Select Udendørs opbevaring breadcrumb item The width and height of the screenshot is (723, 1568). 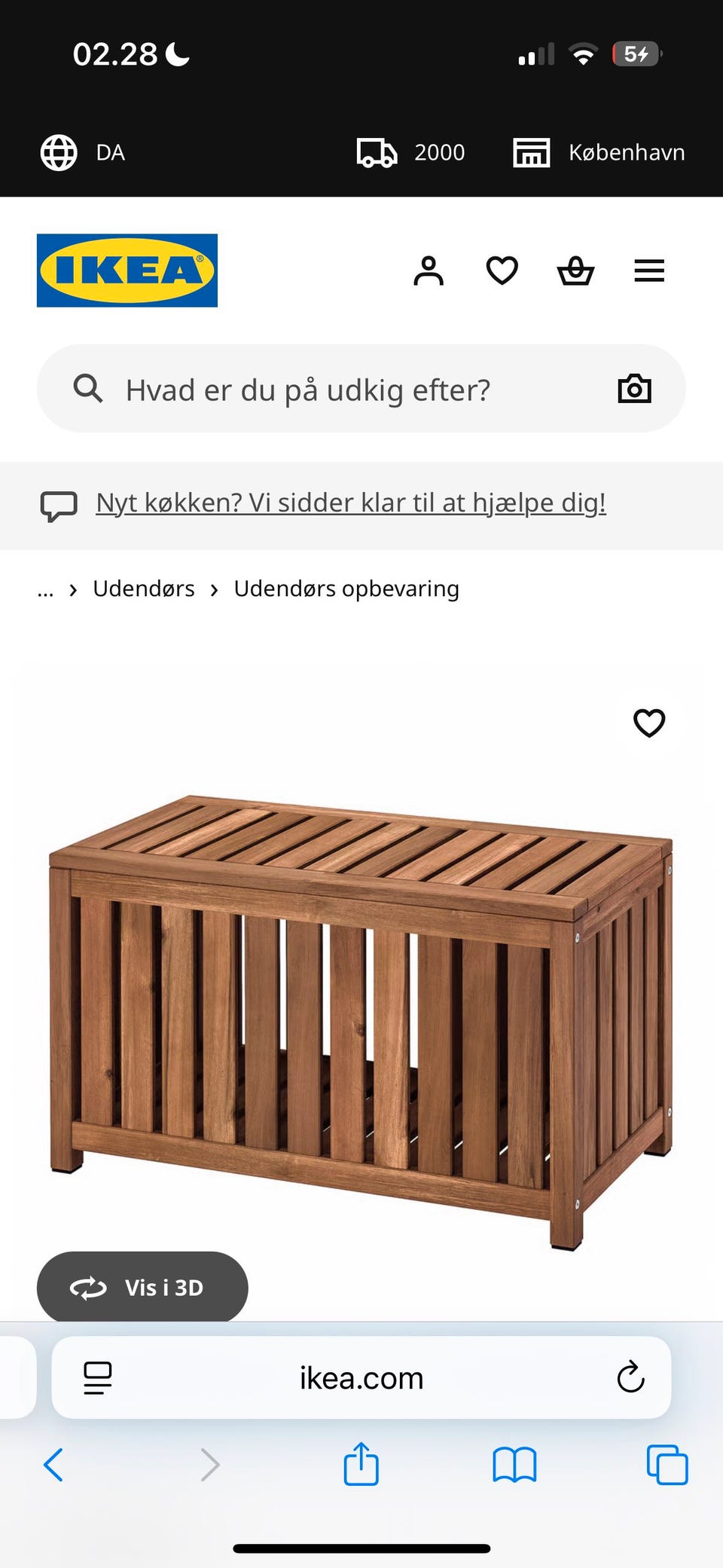pyautogui.click(x=347, y=588)
